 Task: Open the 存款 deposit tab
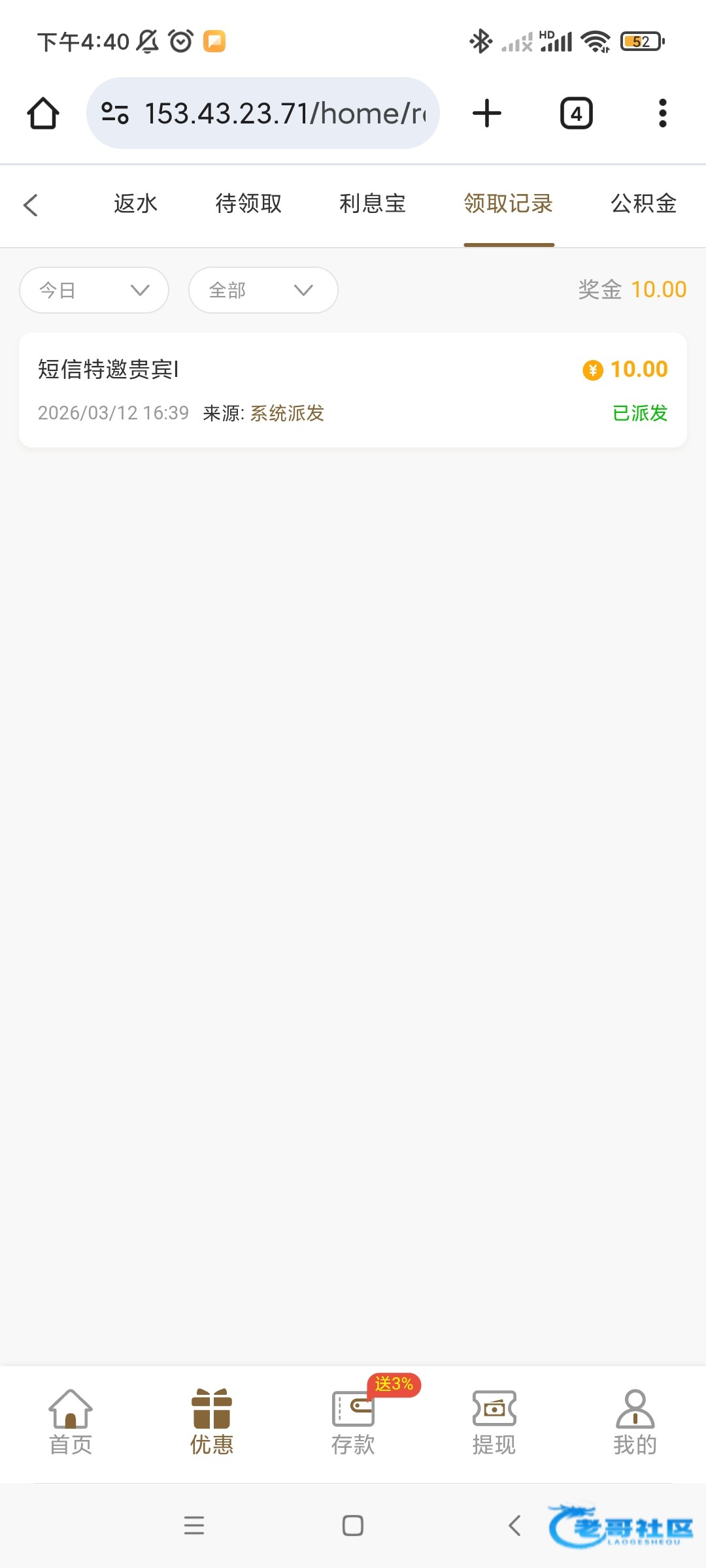point(353,1422)
